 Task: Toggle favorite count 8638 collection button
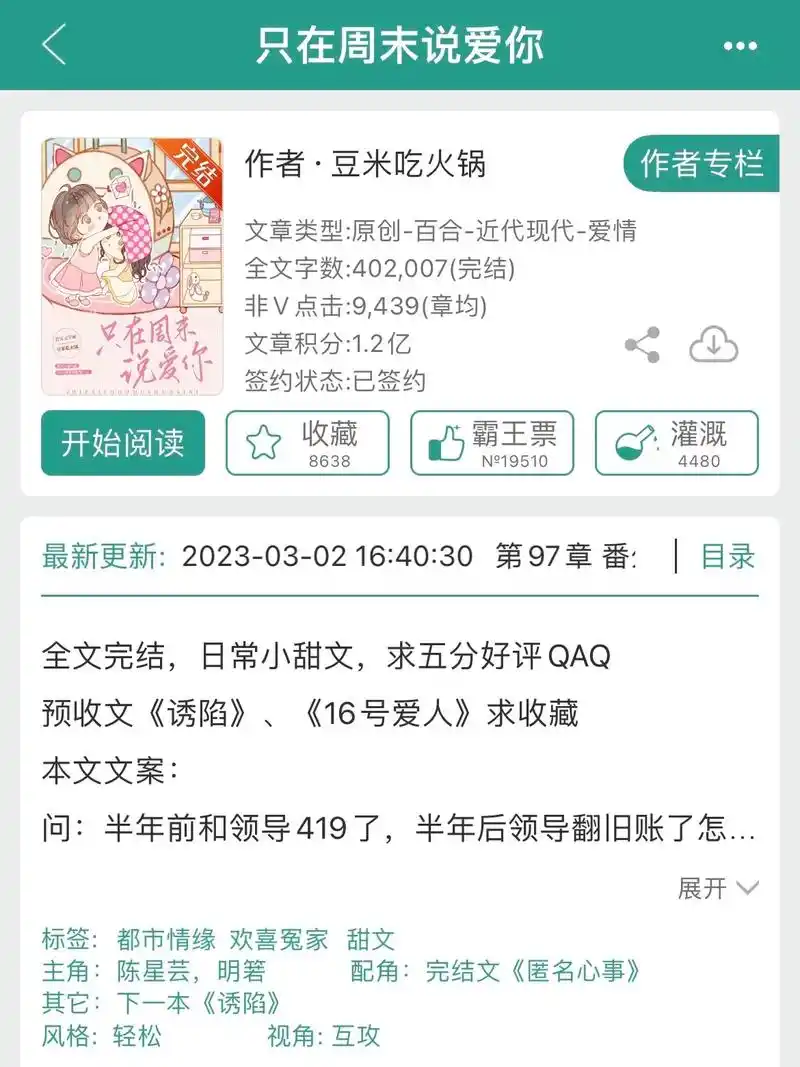pyautogui.click(x=306, y=442)
